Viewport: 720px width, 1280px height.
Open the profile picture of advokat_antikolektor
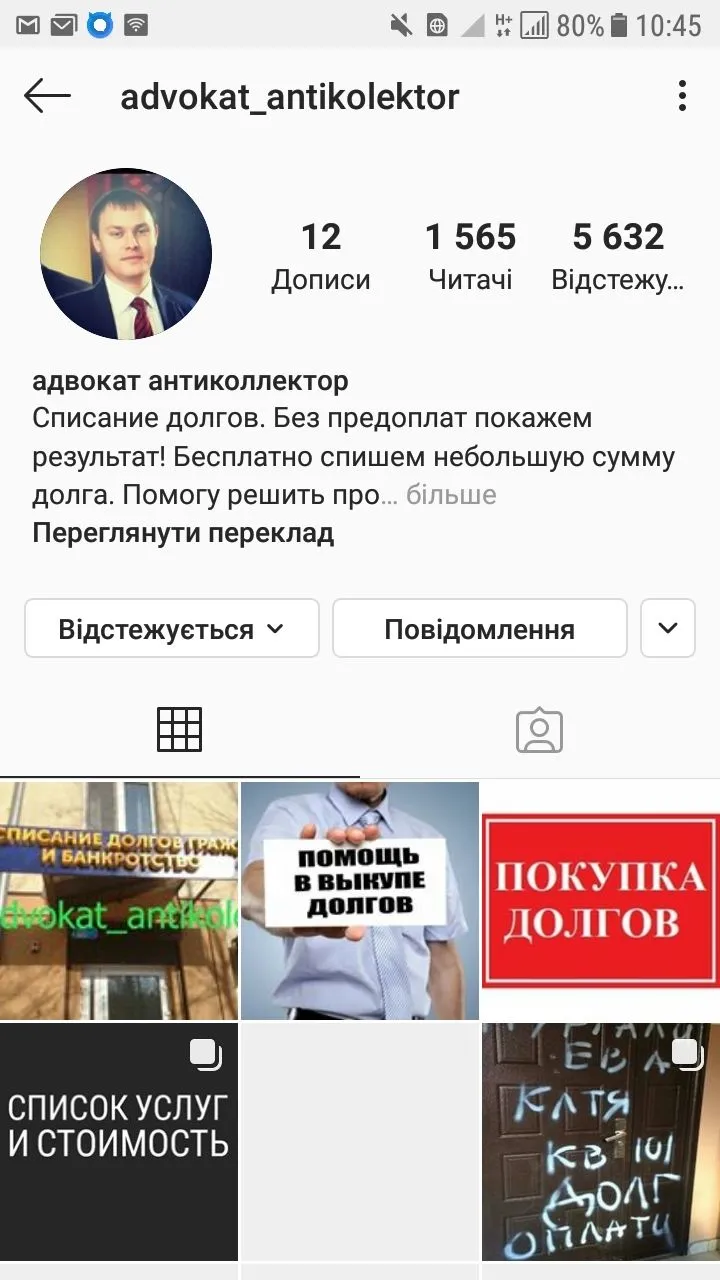pyautogui.click(x=126, y=254)
